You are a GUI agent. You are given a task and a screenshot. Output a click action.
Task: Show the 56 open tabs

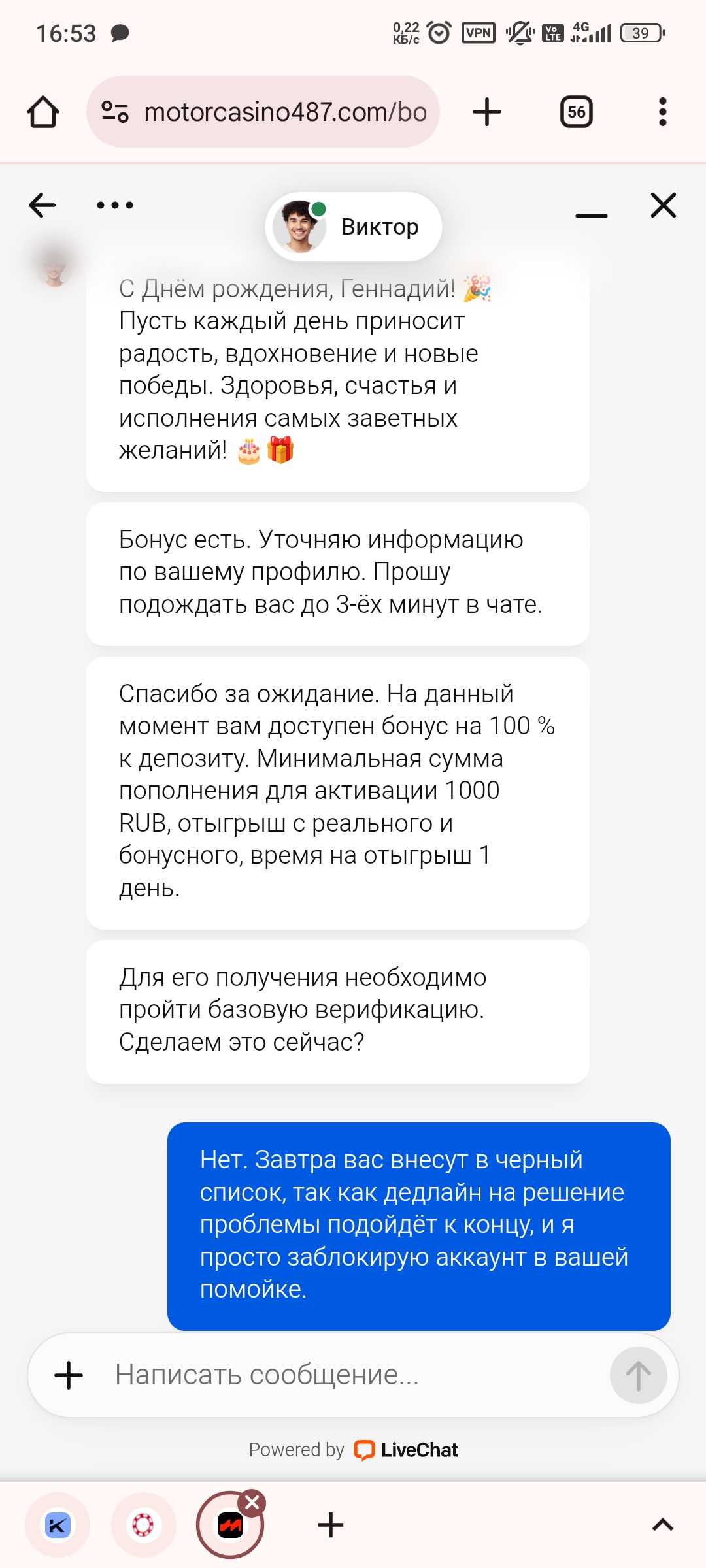[x=577, y=112]
